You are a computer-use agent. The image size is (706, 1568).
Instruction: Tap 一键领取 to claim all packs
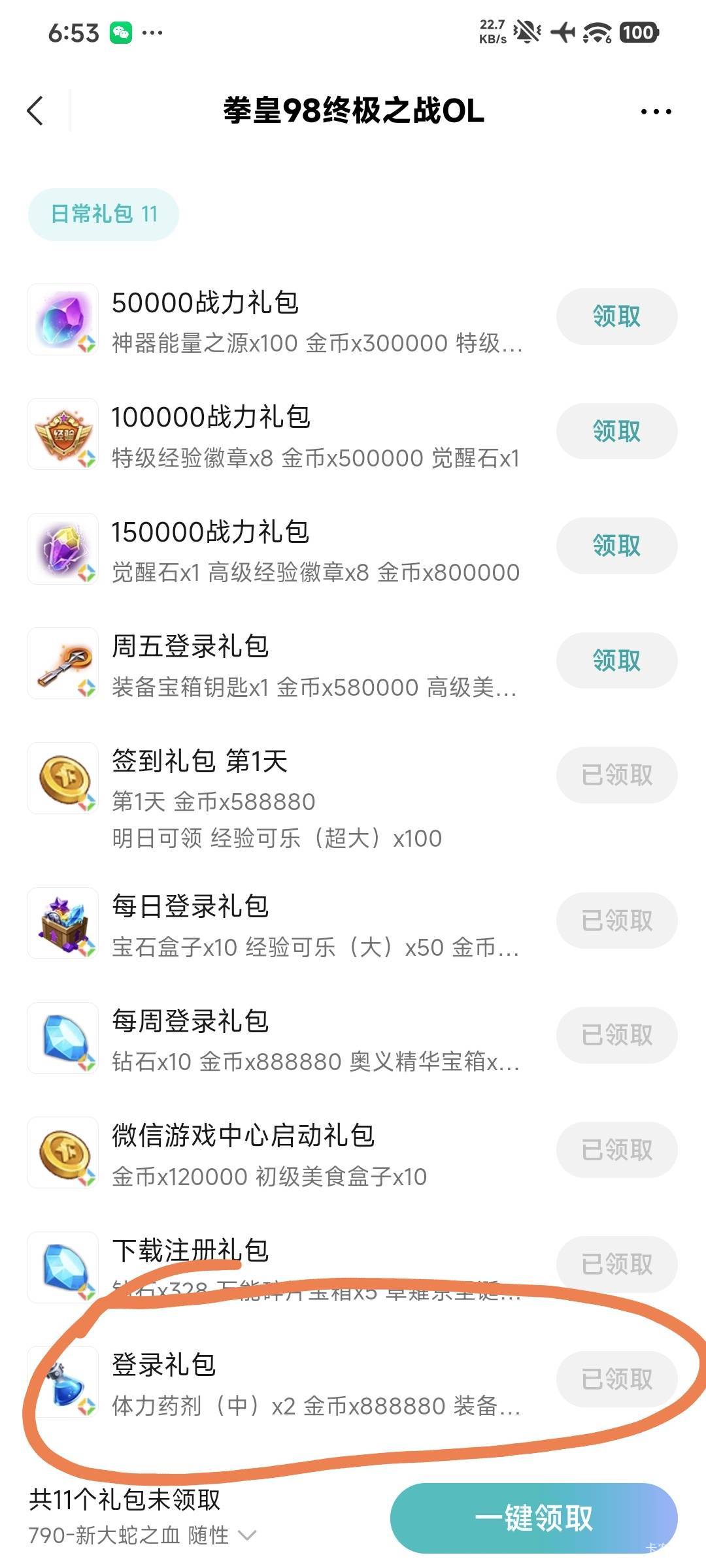533,1518
